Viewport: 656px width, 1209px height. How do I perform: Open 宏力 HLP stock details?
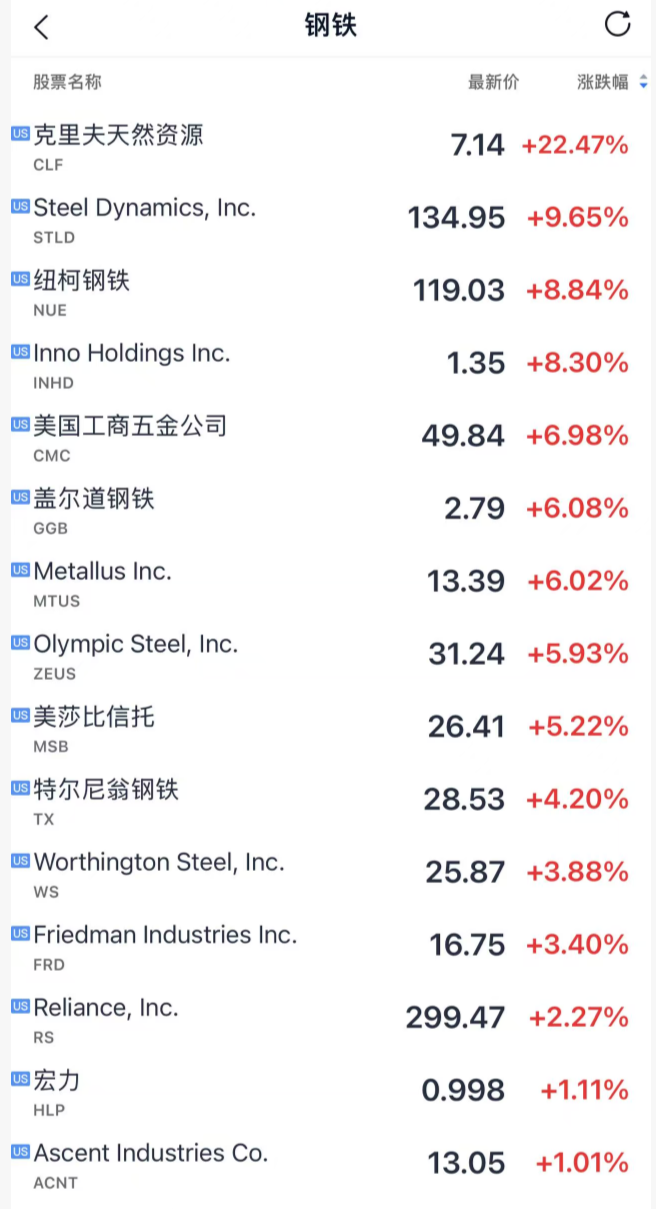pyautogui.click(x=328, y=1092)
